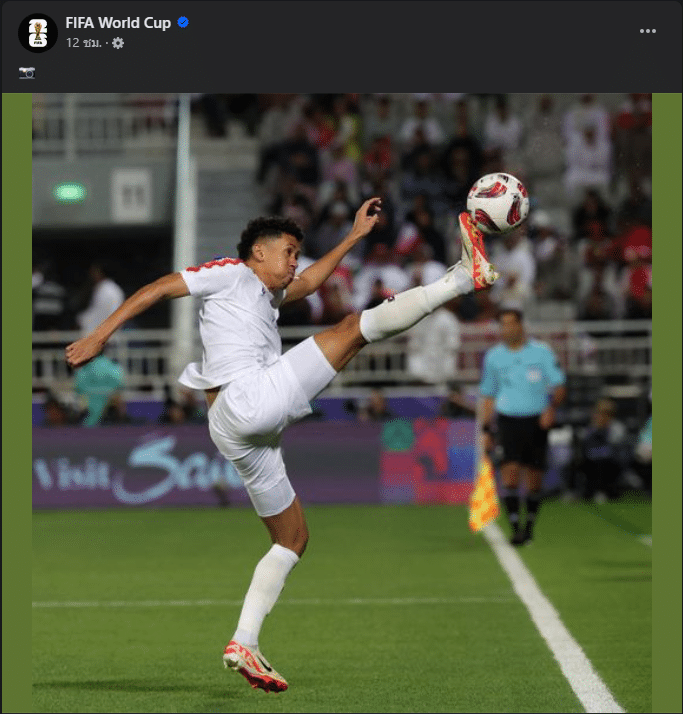This screenshot has width=683, height=714.
Task: Open the post's 12-hour timestamp link
Action: (x=83, y=43)
